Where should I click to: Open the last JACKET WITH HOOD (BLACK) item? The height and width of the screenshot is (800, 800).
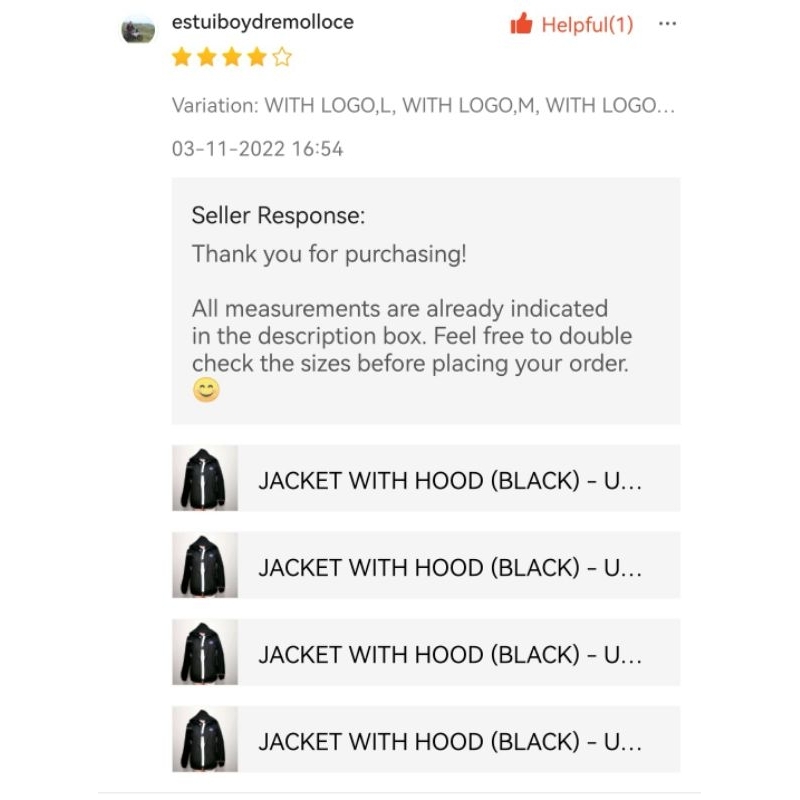click(425, 741)
